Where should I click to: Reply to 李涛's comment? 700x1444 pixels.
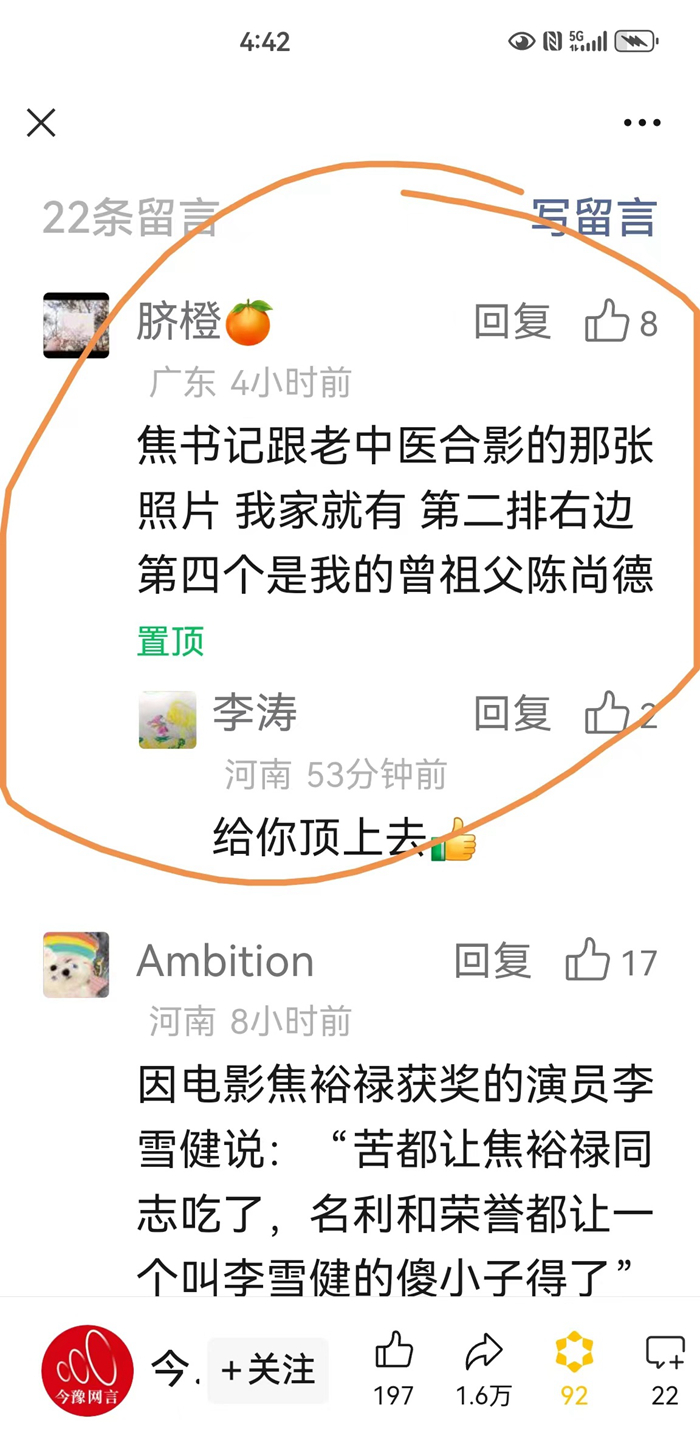tap(512, 714)
